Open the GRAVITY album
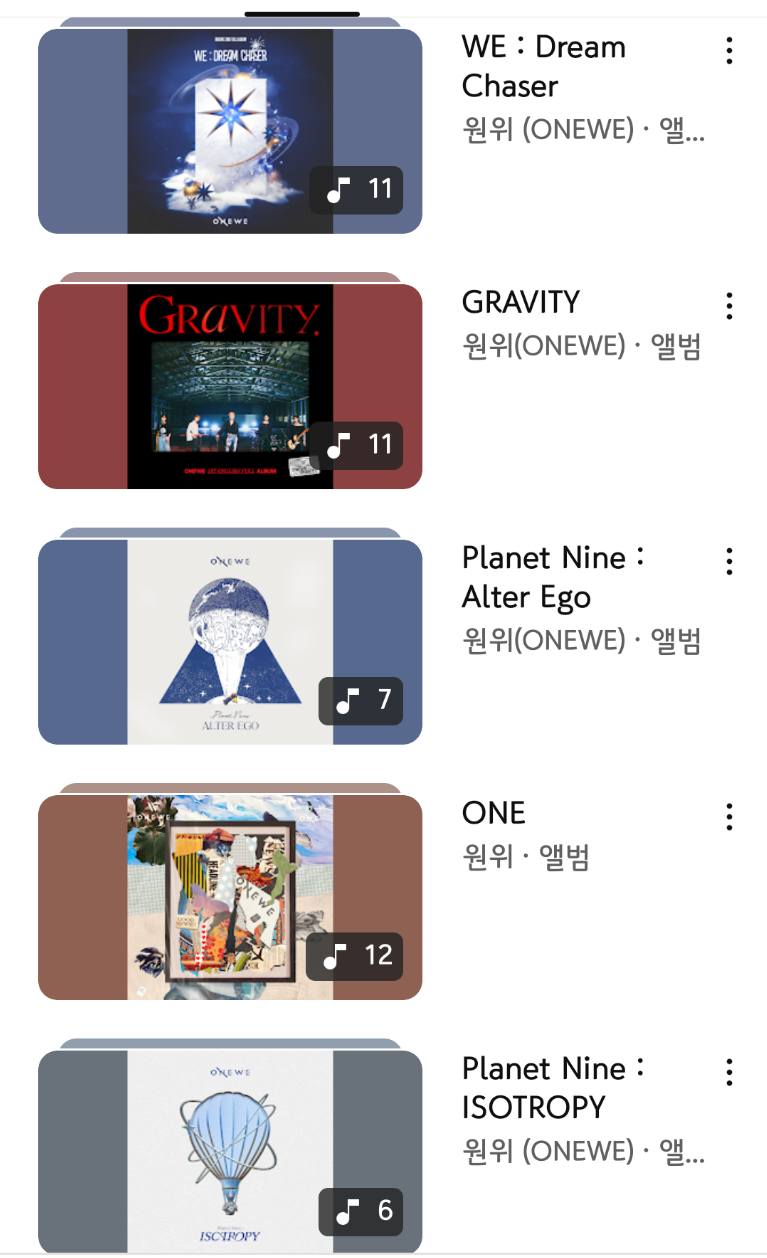767x1258 pixels. 230,386
